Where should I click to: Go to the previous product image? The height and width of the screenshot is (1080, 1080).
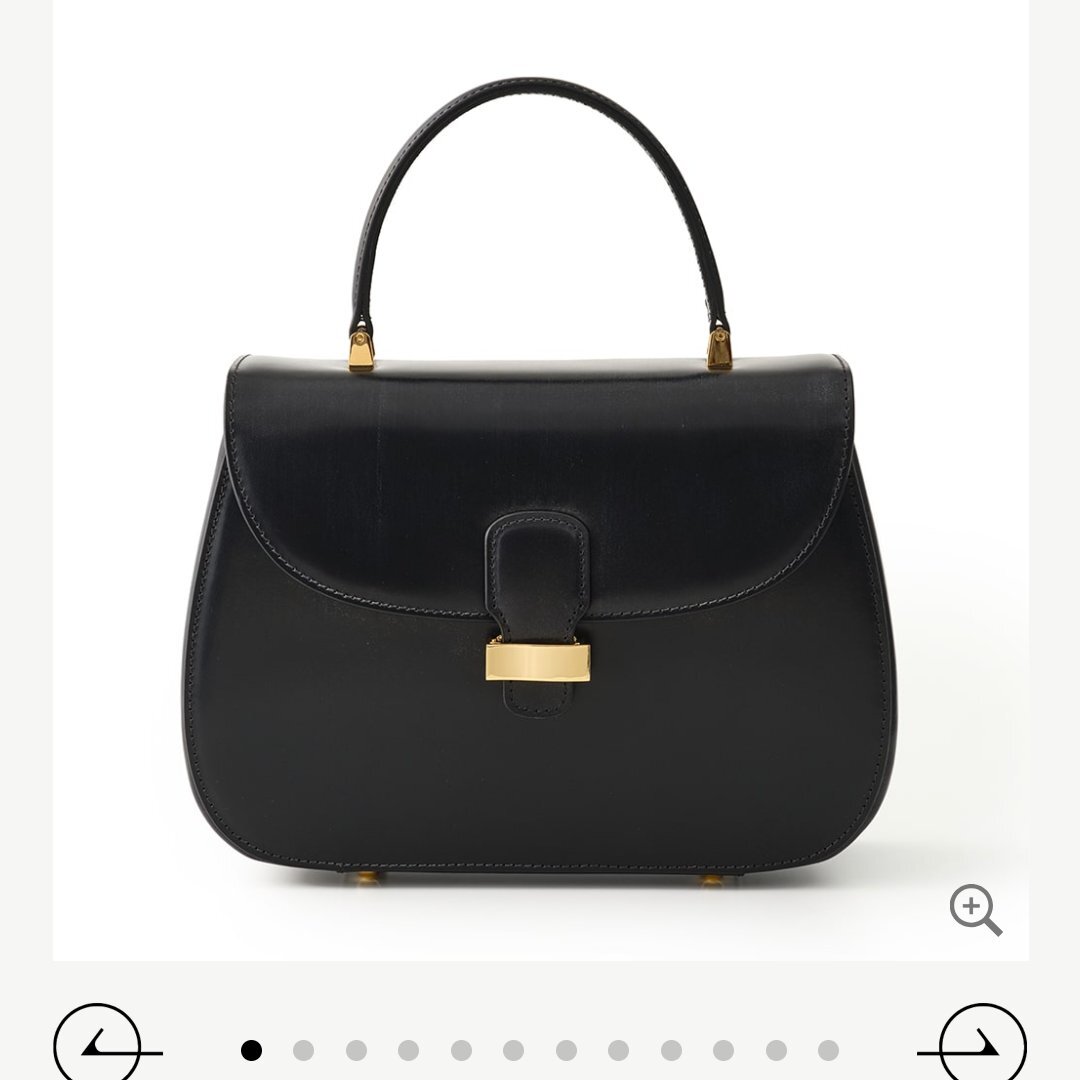click(95, 1045)
